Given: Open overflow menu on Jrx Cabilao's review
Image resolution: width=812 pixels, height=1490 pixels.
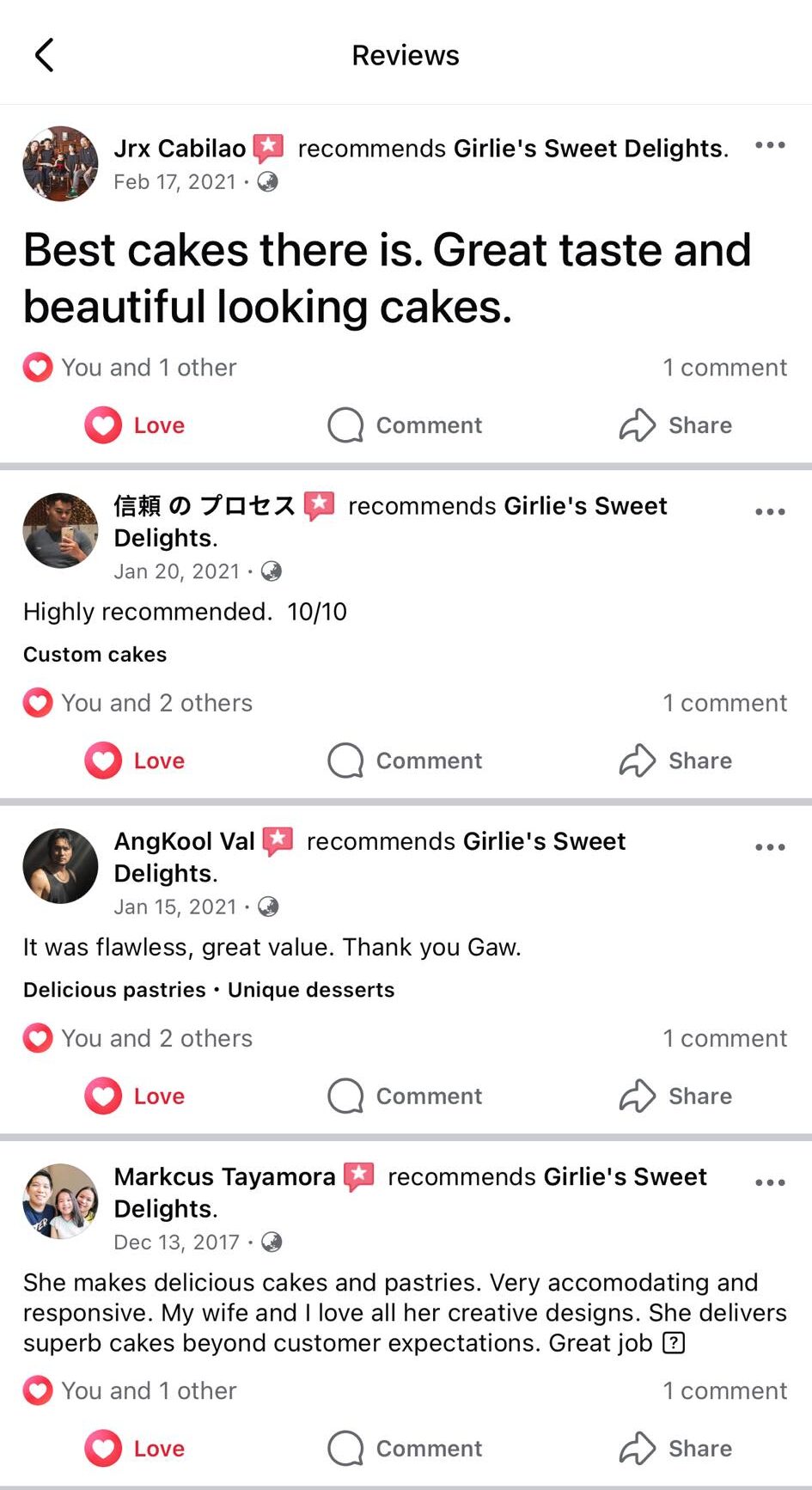Looking at the screenshot, I should pos(769,145).
